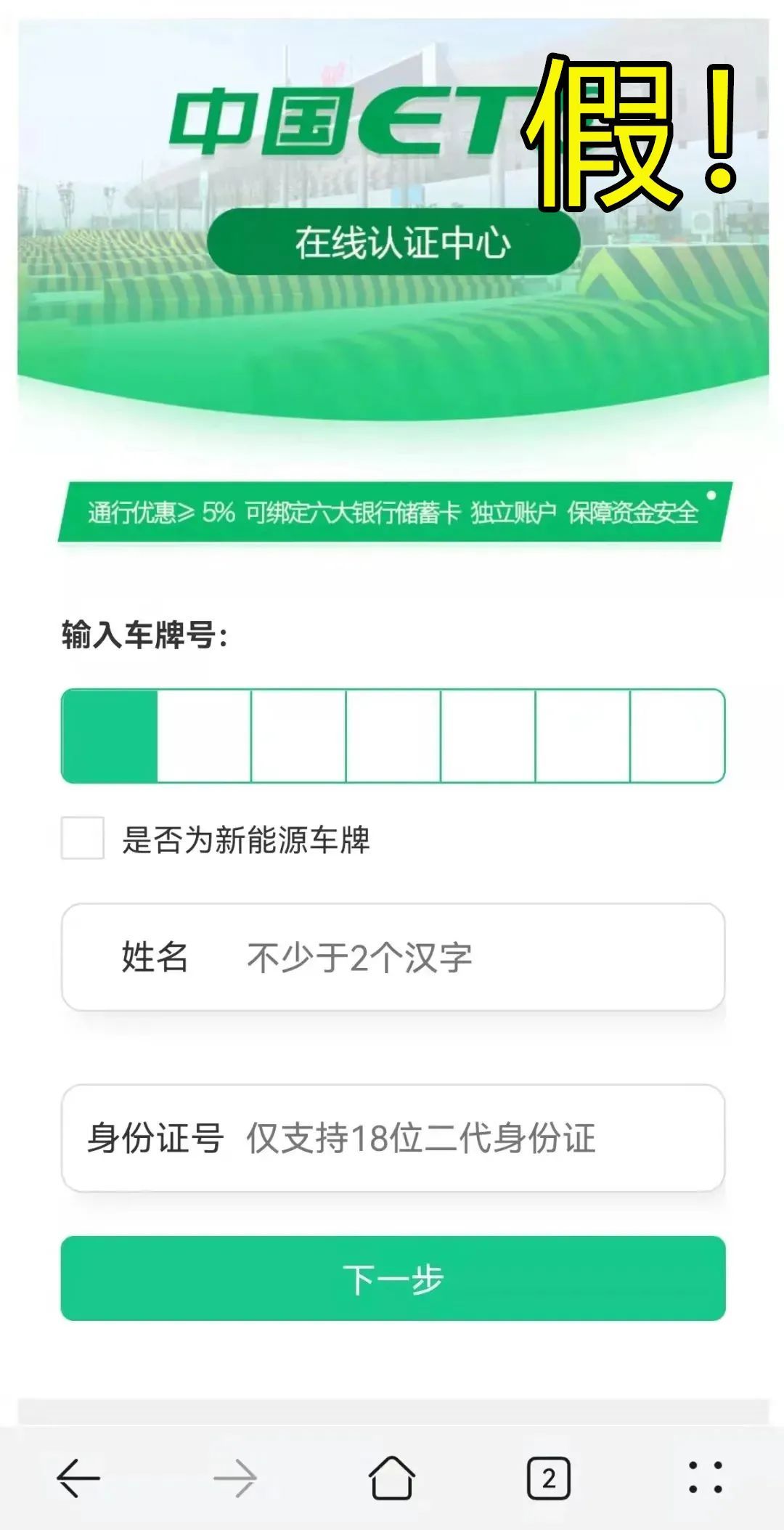
Task: Tap the 下一步 next button
Action: (393, 1279)
